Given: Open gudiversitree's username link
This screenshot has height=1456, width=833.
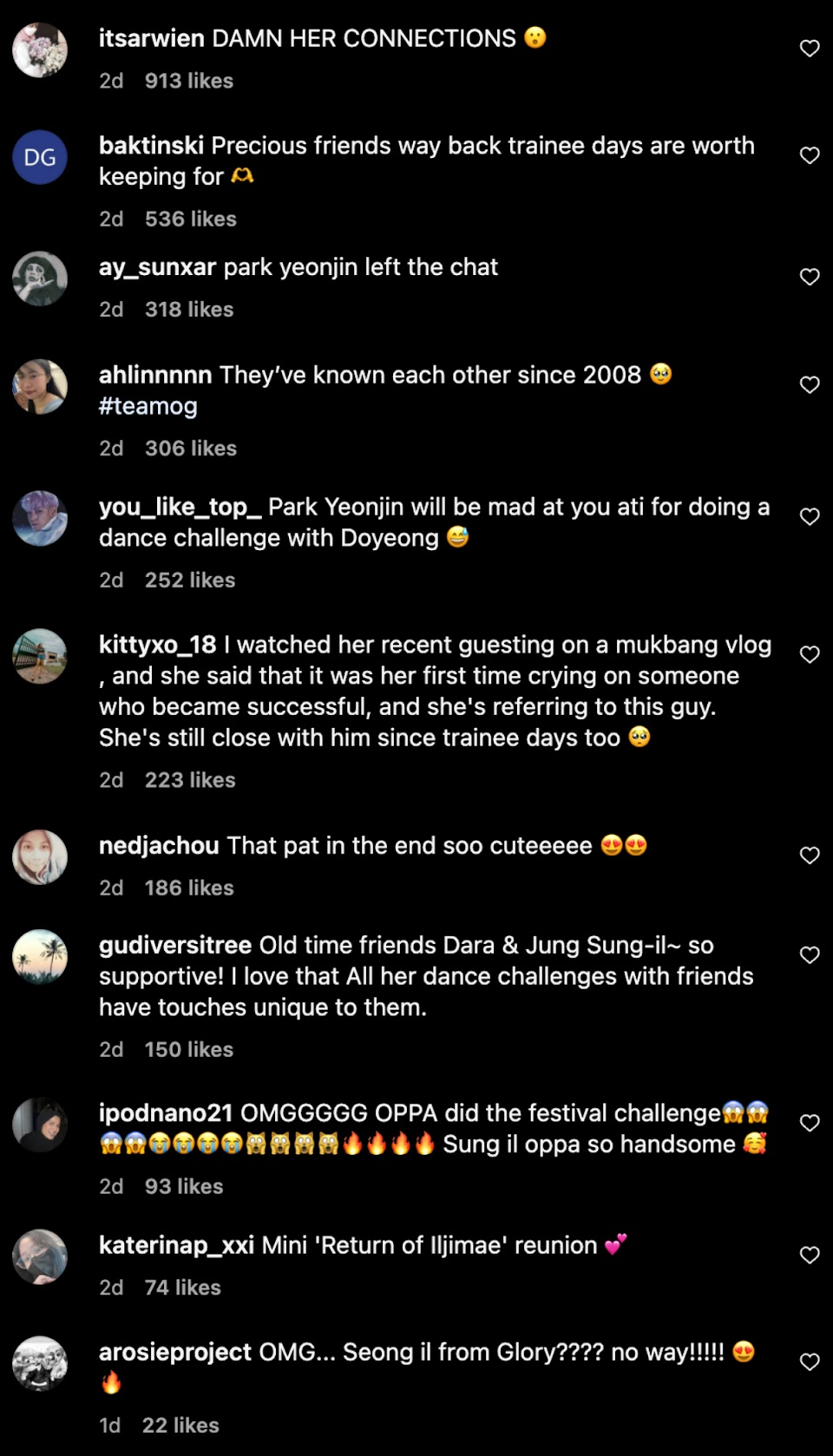Looking at the screenshot, I should [x=174, y=945].
